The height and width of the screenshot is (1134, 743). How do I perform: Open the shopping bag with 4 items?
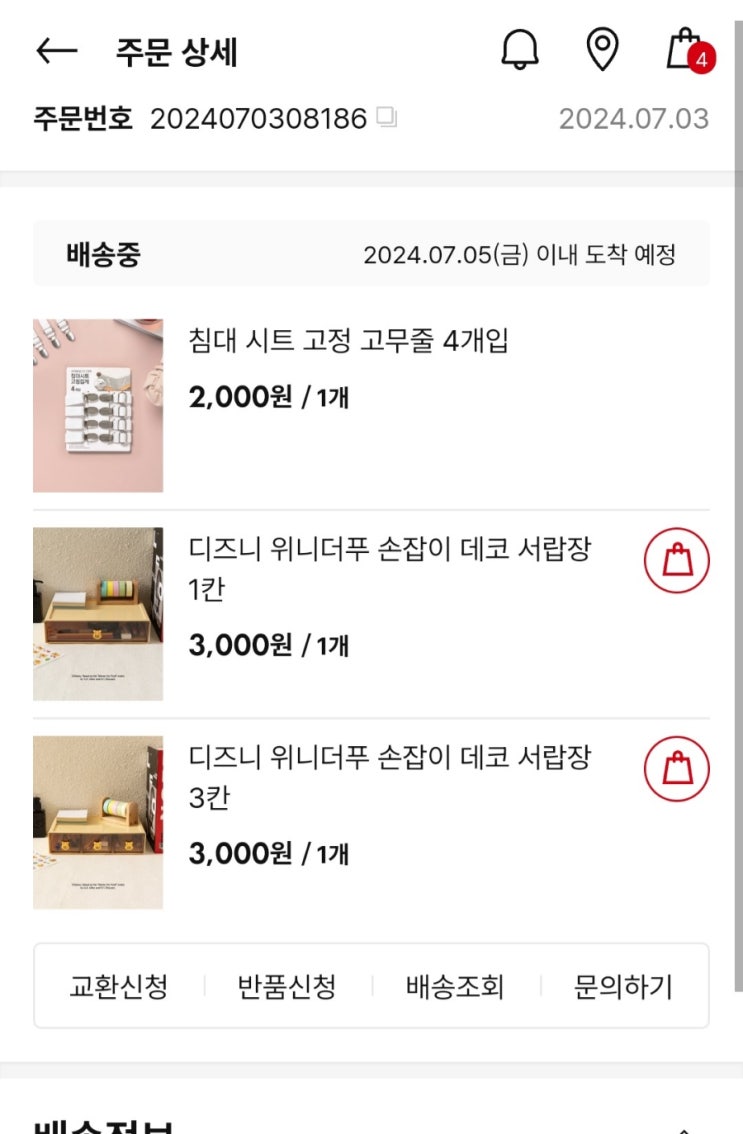coord(686,50)
